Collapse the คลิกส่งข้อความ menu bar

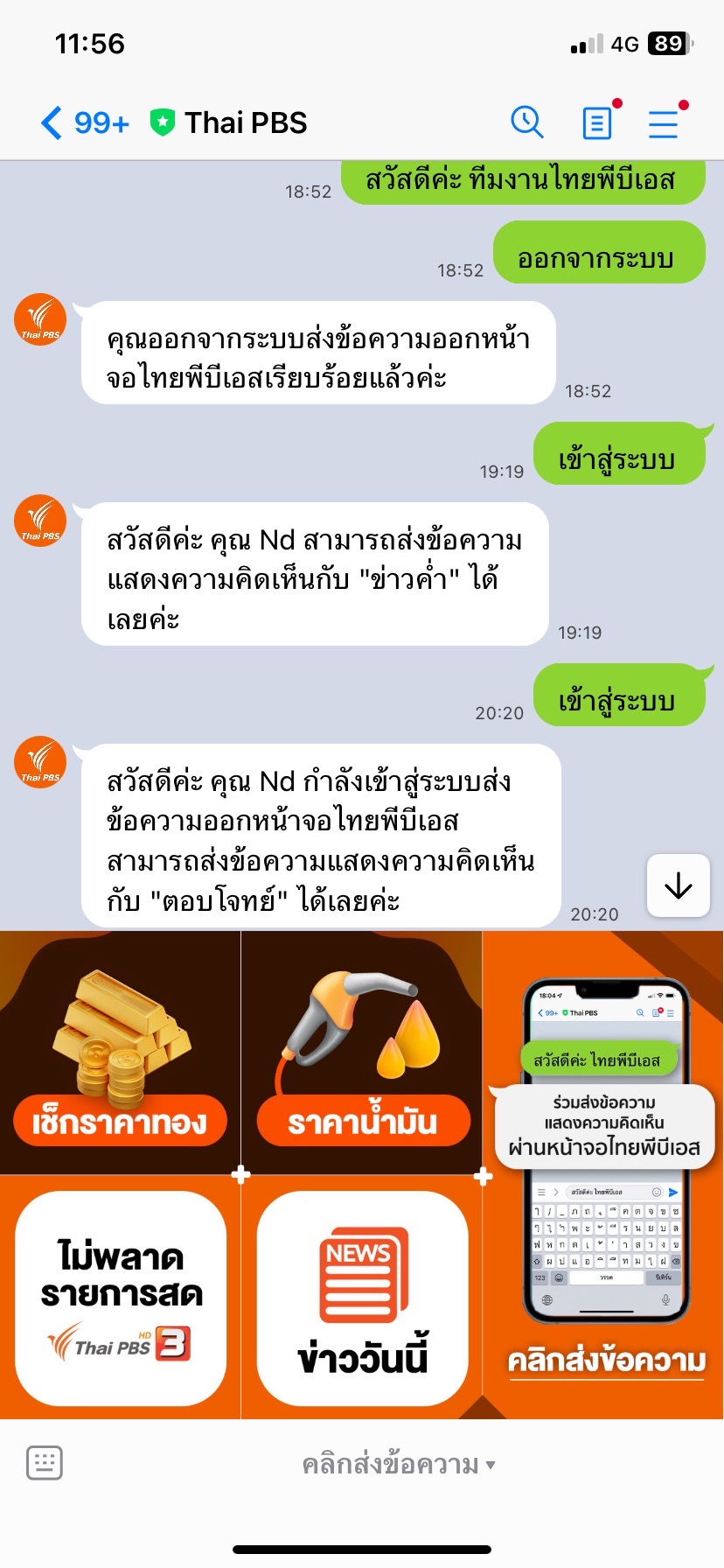tap(398, 1464)
